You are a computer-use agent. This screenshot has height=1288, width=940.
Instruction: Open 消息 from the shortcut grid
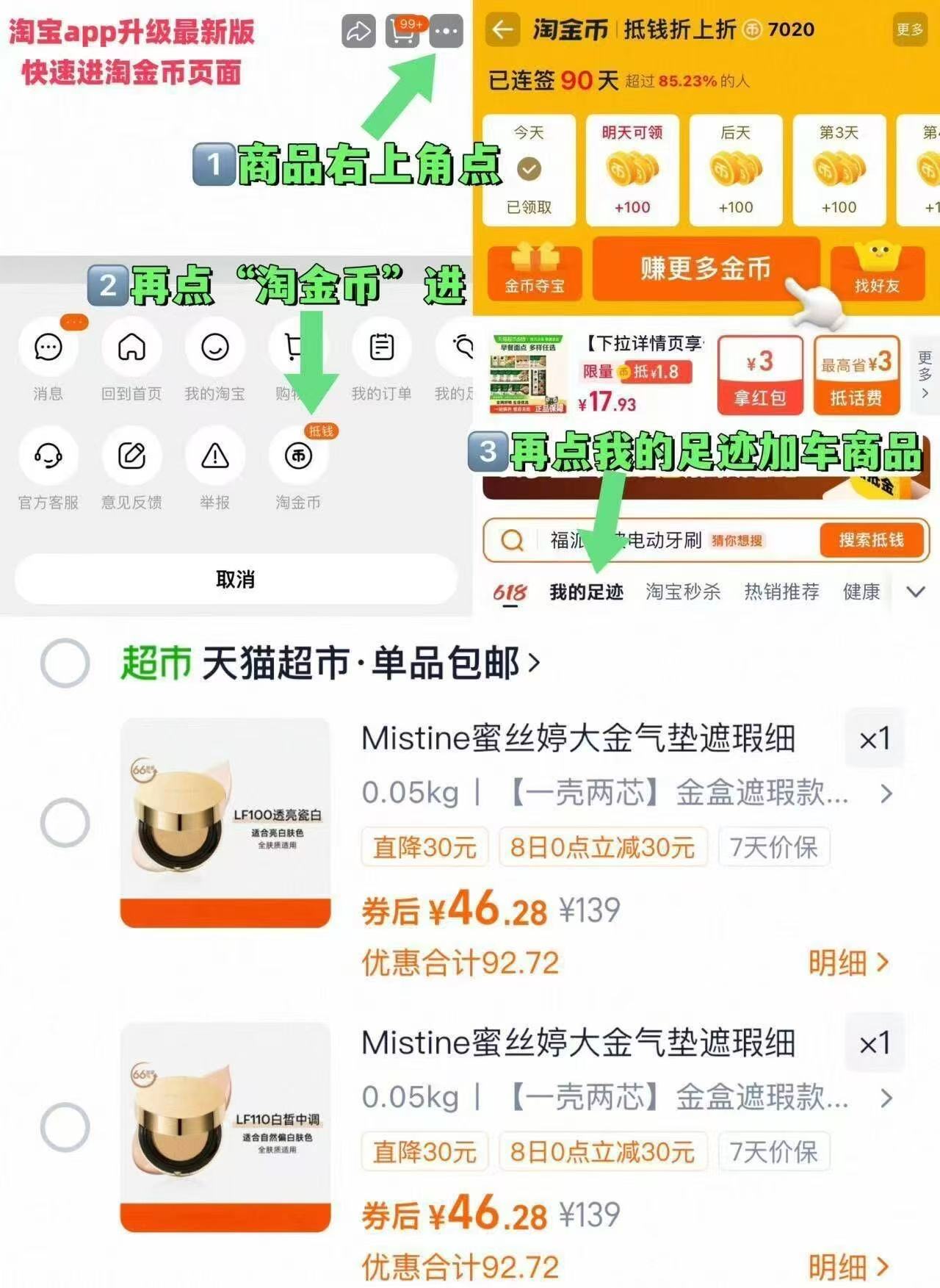48,347
